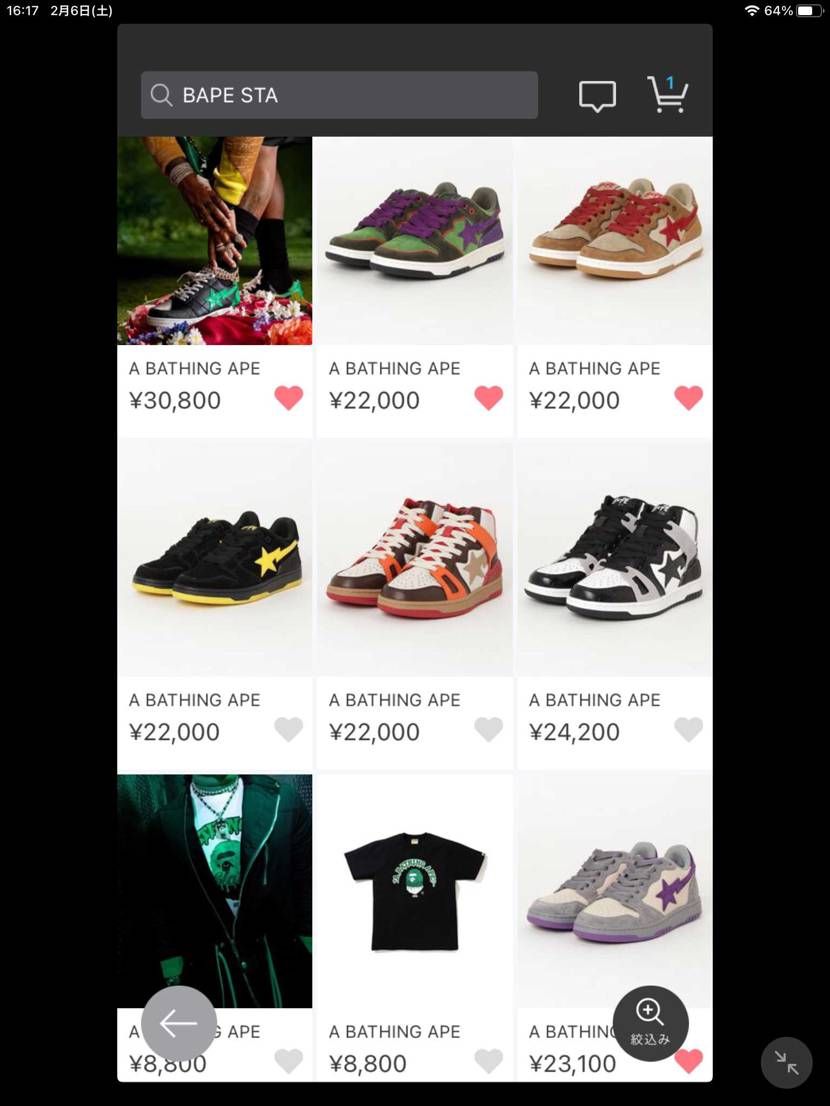Favorite the ¥8,800 black T-shirt listing
Viewport: 830px width, 1106px height.
pyautogui.click(x=488, y=1061)
